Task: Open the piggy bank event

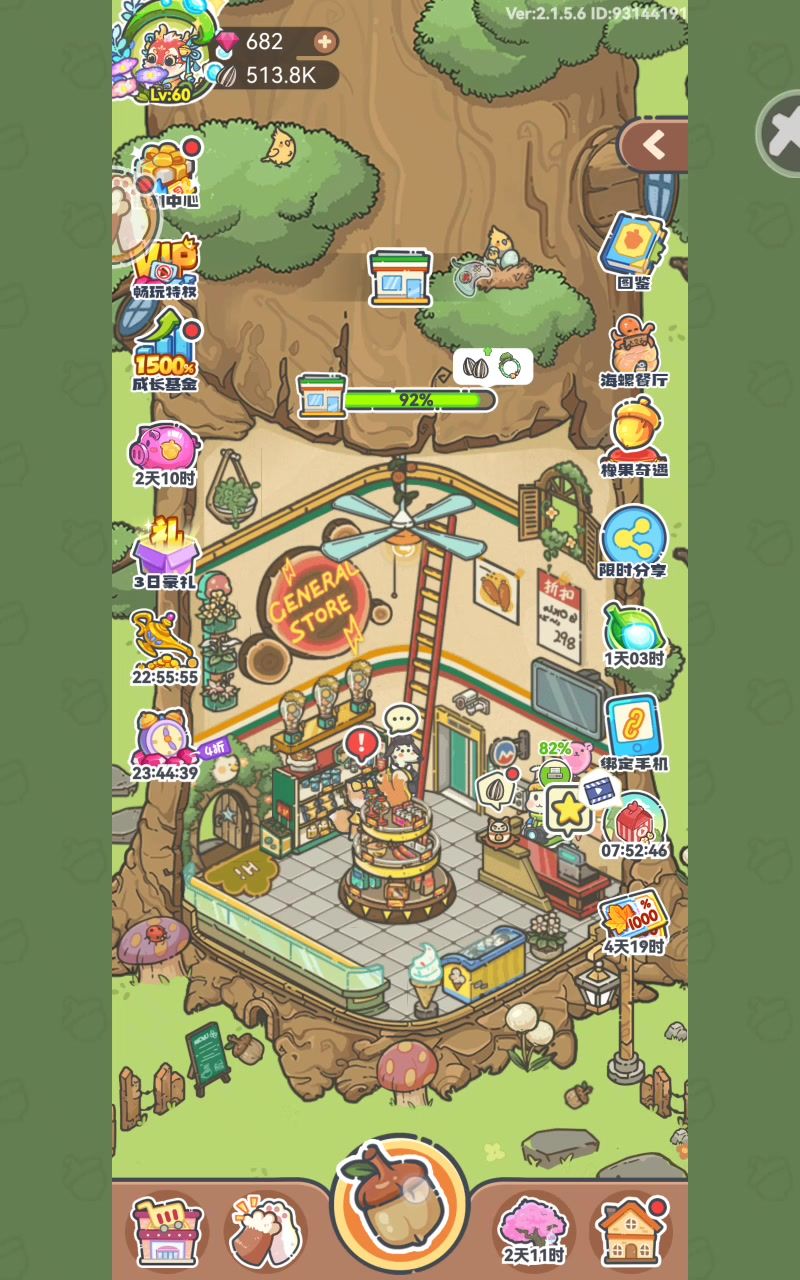Action: [165, 448]
